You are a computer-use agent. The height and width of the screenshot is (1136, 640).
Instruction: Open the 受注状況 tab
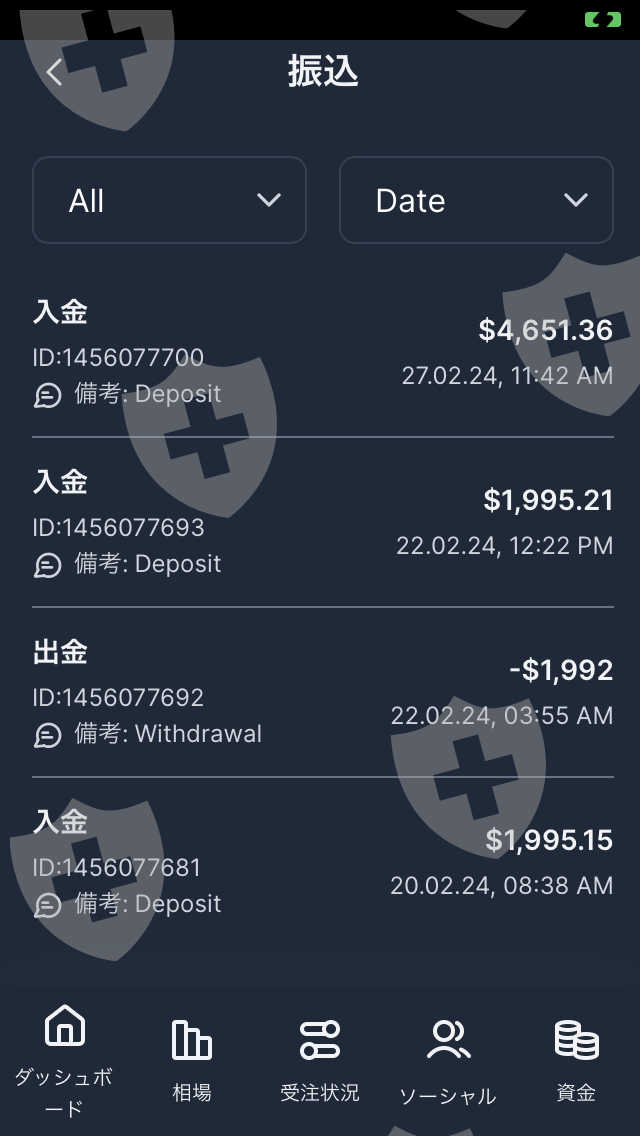[320, 1060]
